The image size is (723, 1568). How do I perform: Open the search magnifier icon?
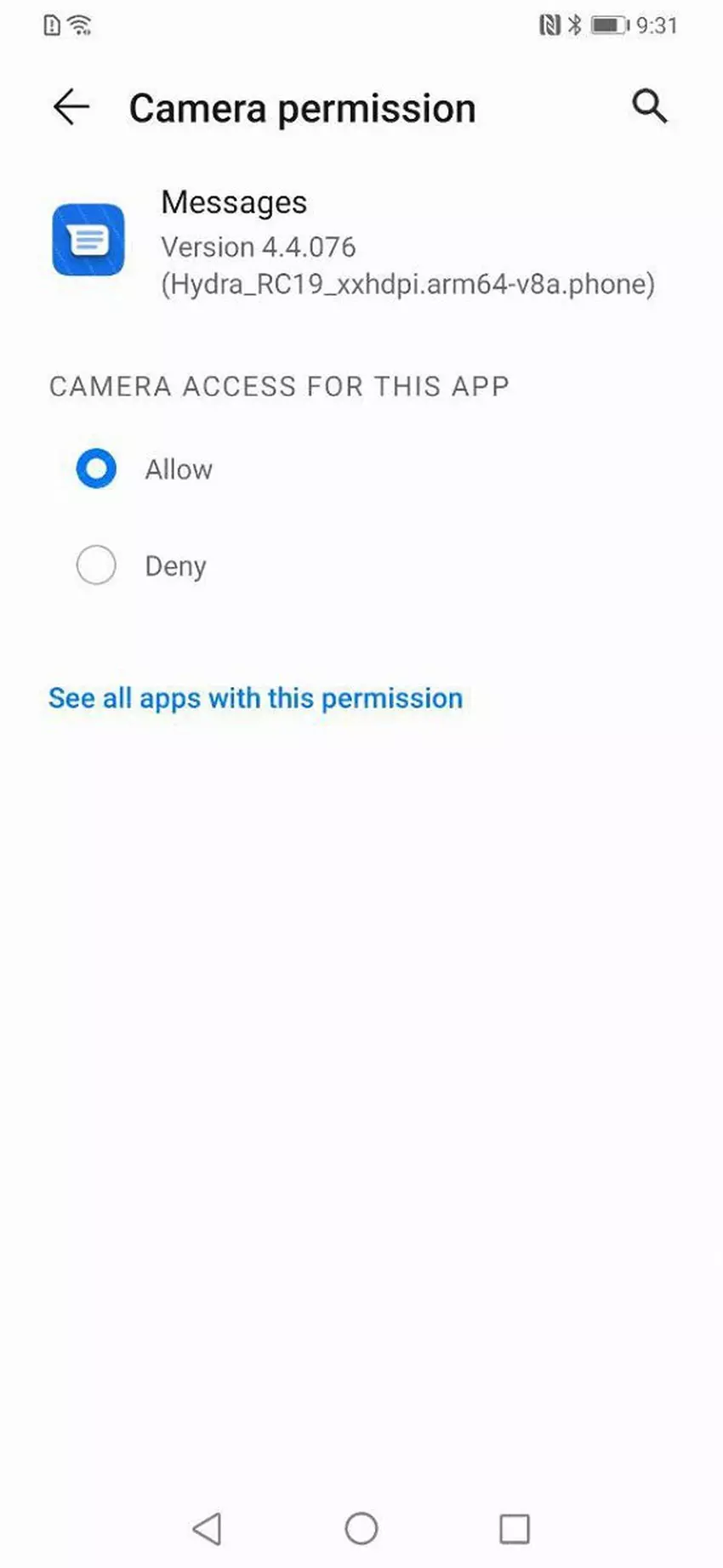click(649, 107)
